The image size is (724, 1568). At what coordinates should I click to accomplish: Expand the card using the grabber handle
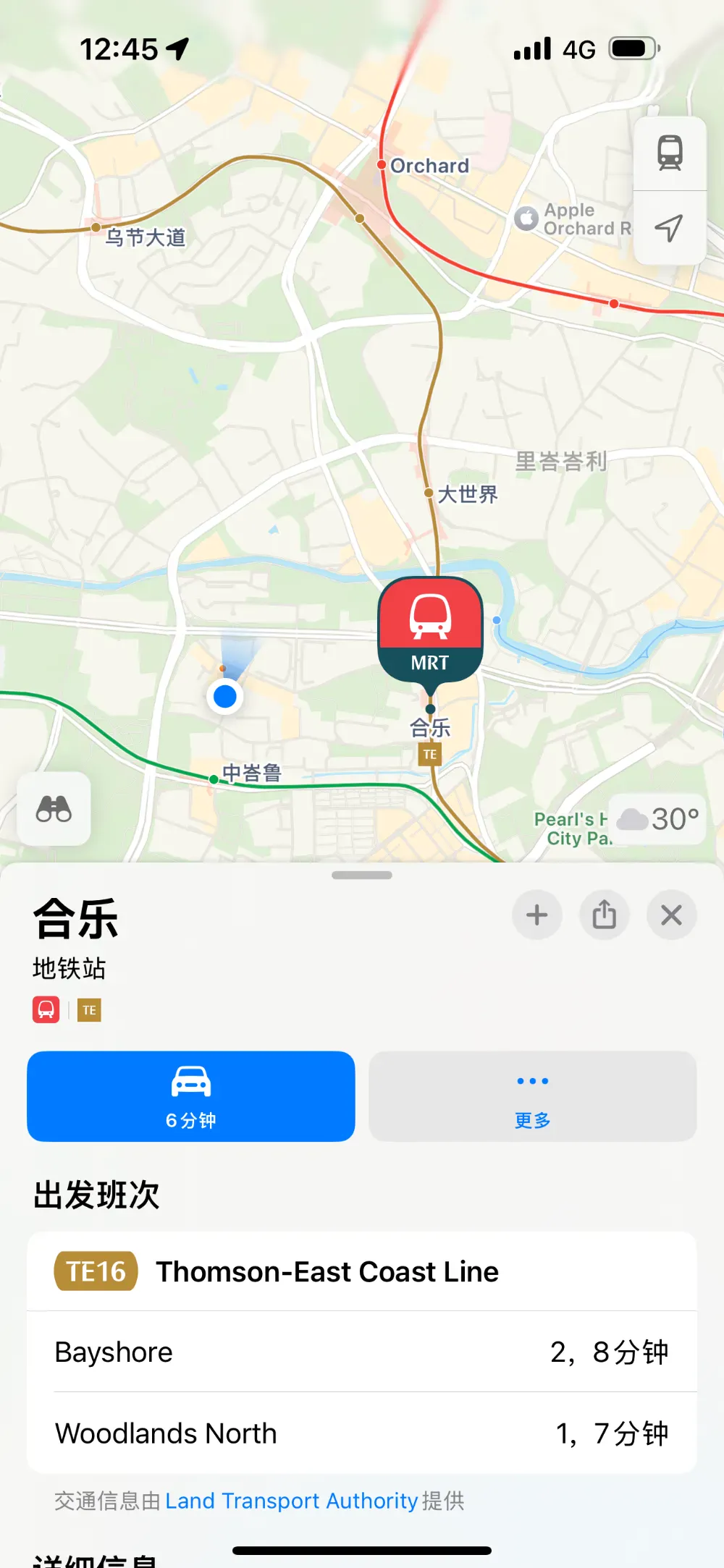pyautogui.click(x=362, y=875)
